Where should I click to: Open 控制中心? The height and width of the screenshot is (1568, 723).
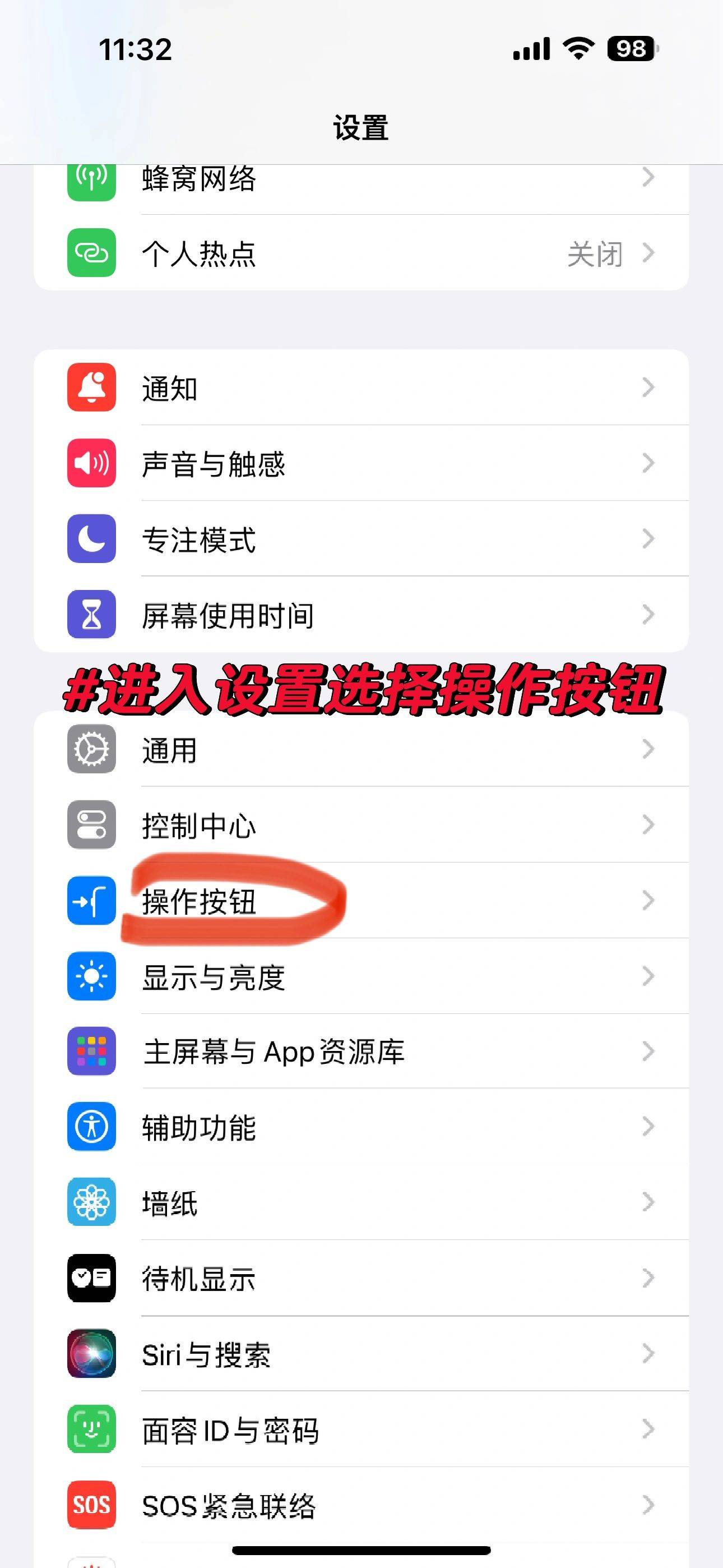coord(361,824)
